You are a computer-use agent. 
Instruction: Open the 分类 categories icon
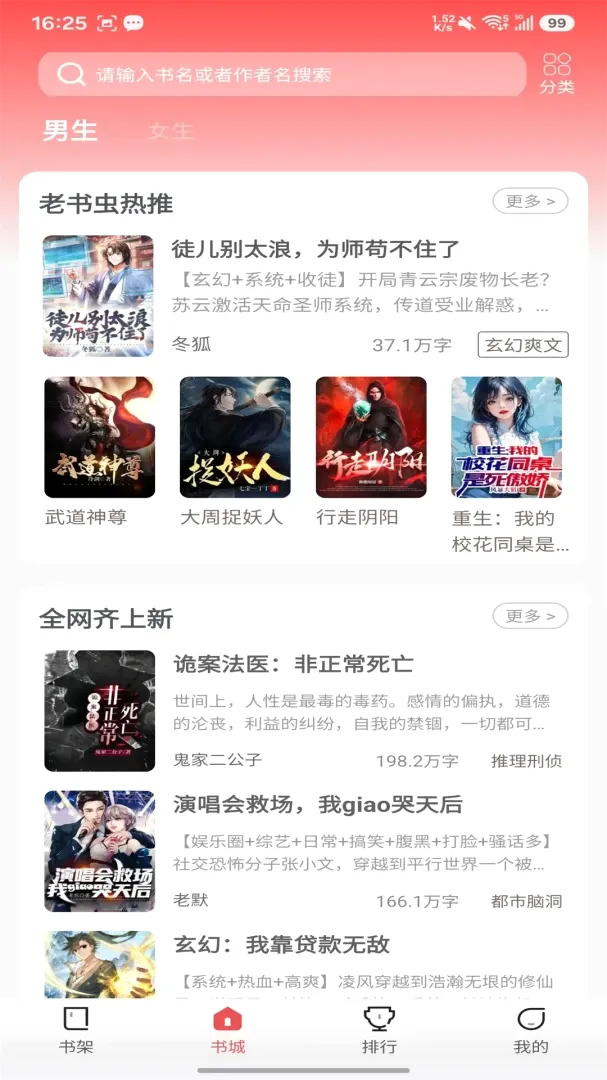pyautogui.click(x=557, y=74)
